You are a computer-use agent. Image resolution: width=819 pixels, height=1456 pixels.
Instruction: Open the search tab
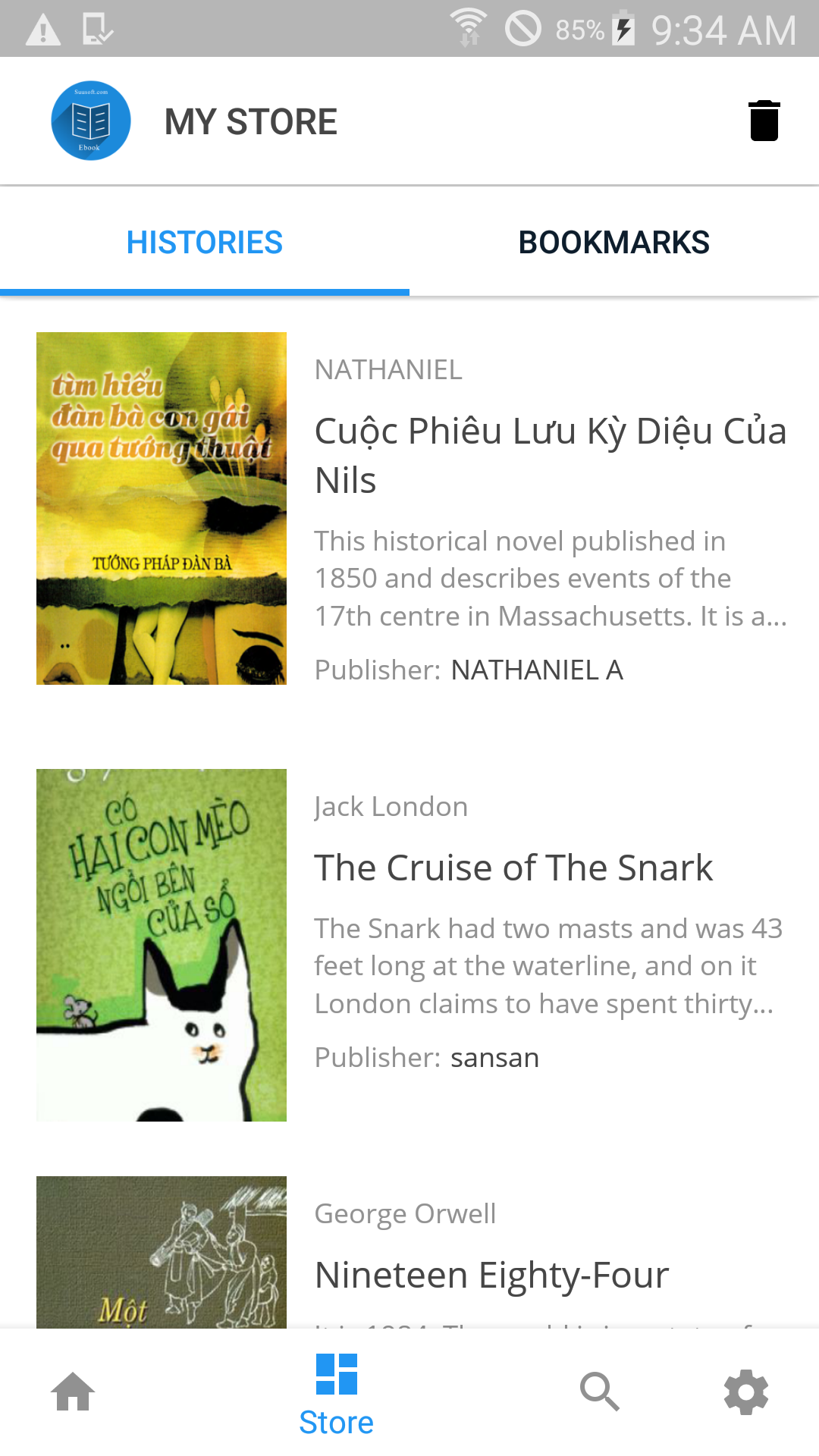(599, 1392)
